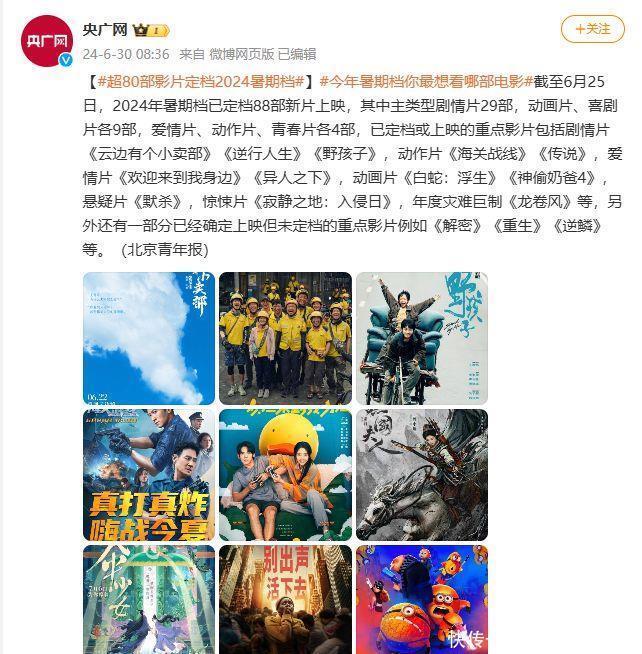Image resolution: width=642 pixels, height=654 pixels.
Task: Open the 真打真炸 action poster image
Action: (x=148, y=474)
